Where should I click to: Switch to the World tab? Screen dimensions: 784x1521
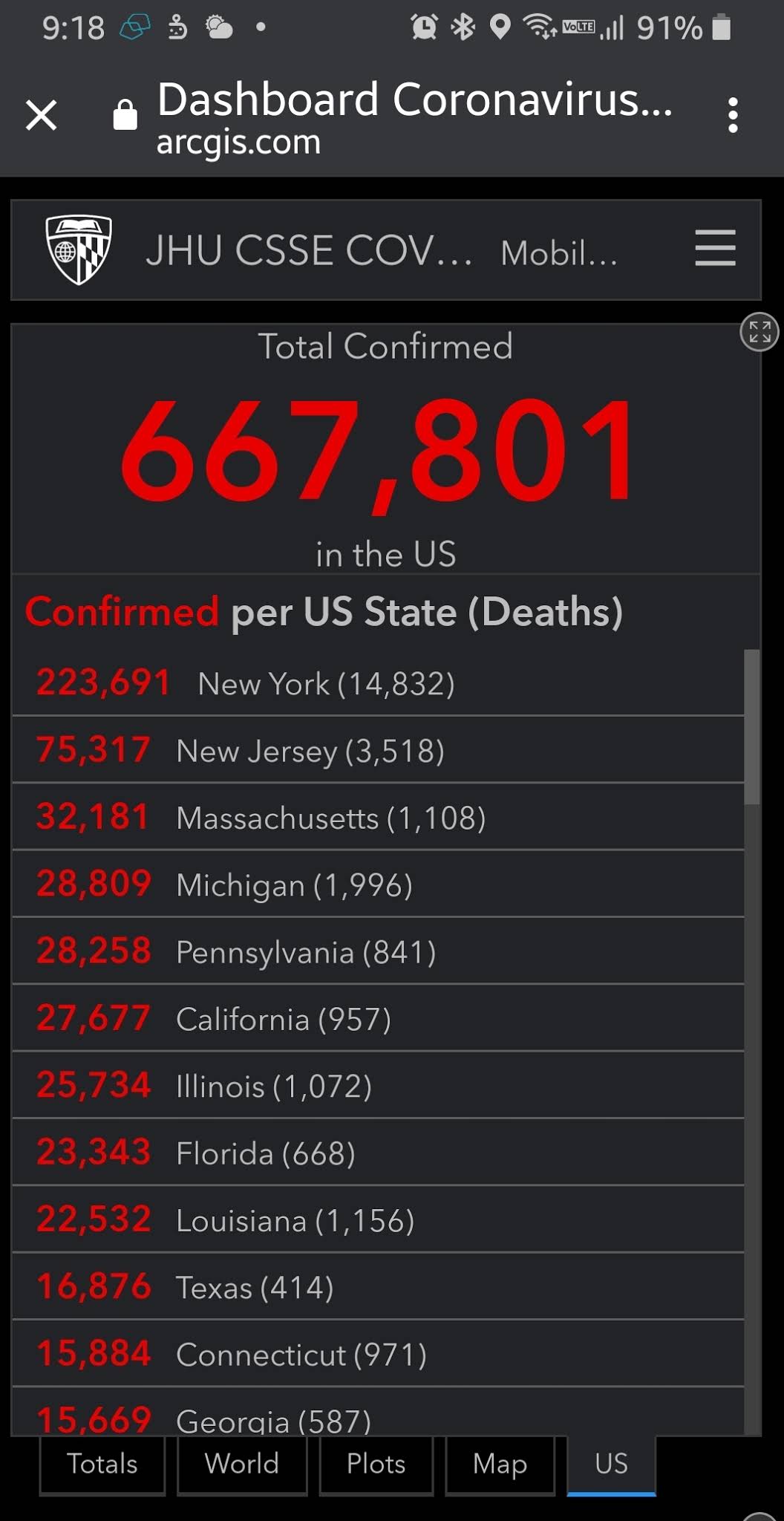pos(242,1465)
